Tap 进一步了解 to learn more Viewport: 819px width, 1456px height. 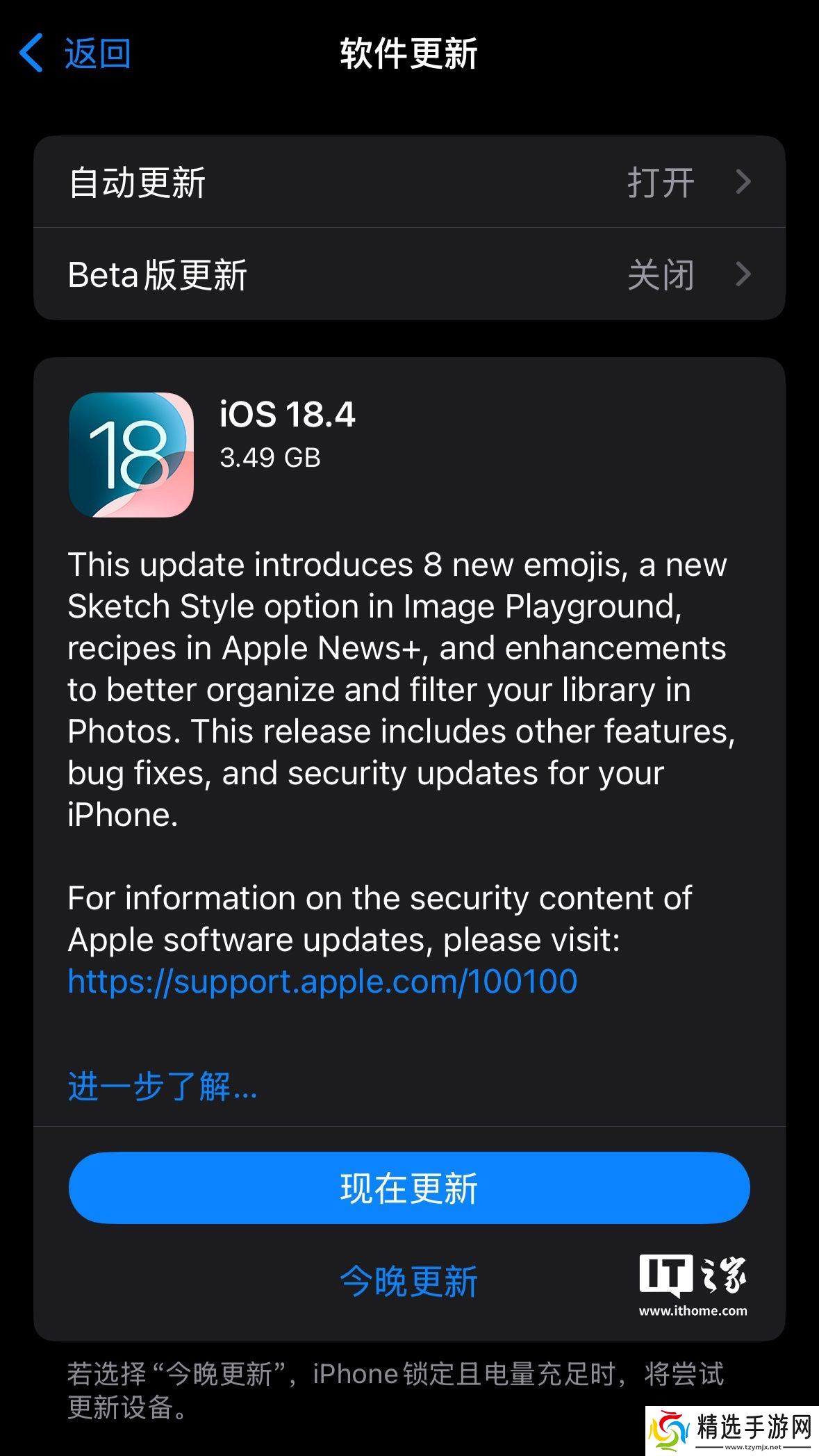point(163,1086)
